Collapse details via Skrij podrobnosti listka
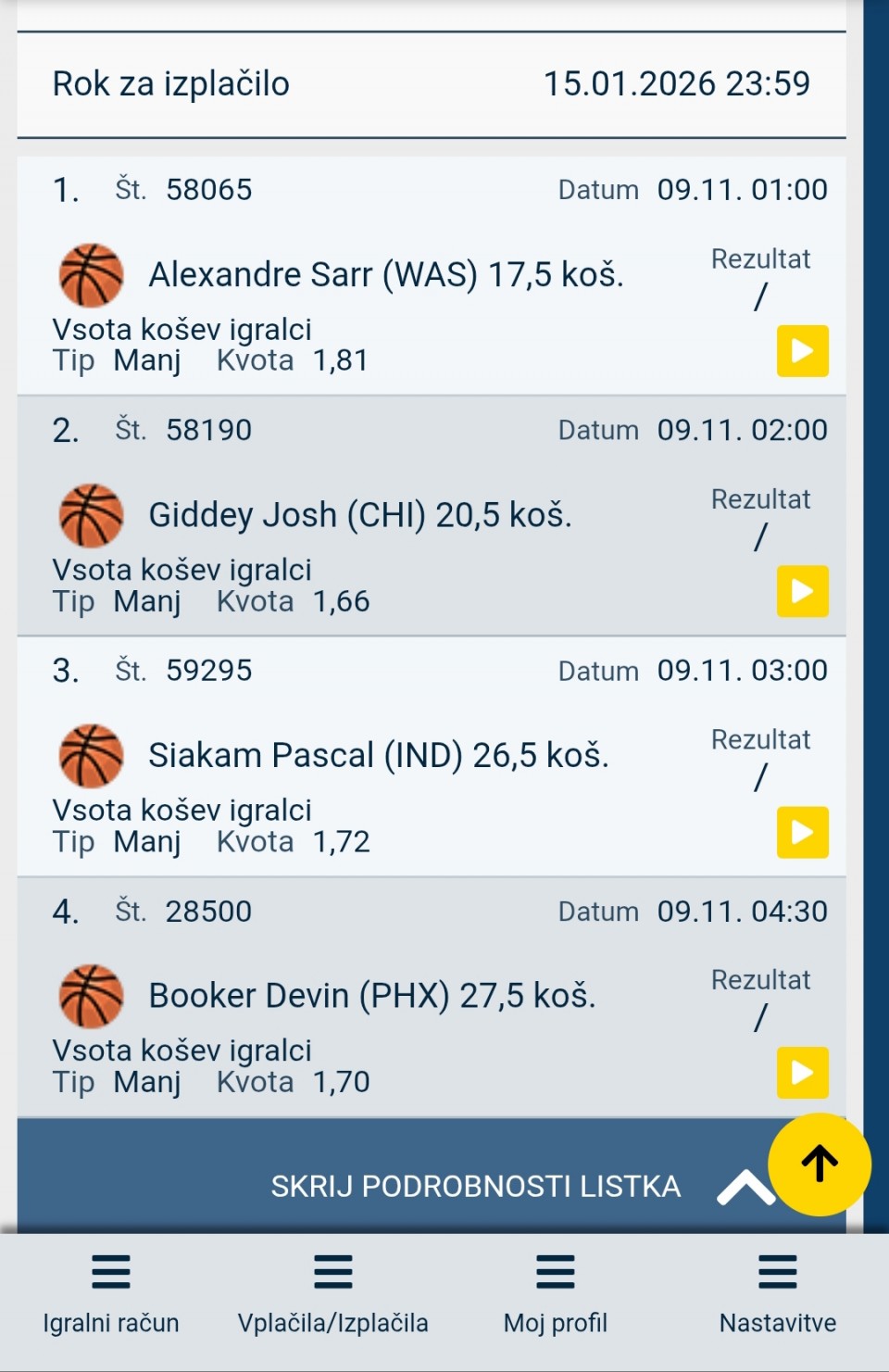 [x=476, y=1186]
